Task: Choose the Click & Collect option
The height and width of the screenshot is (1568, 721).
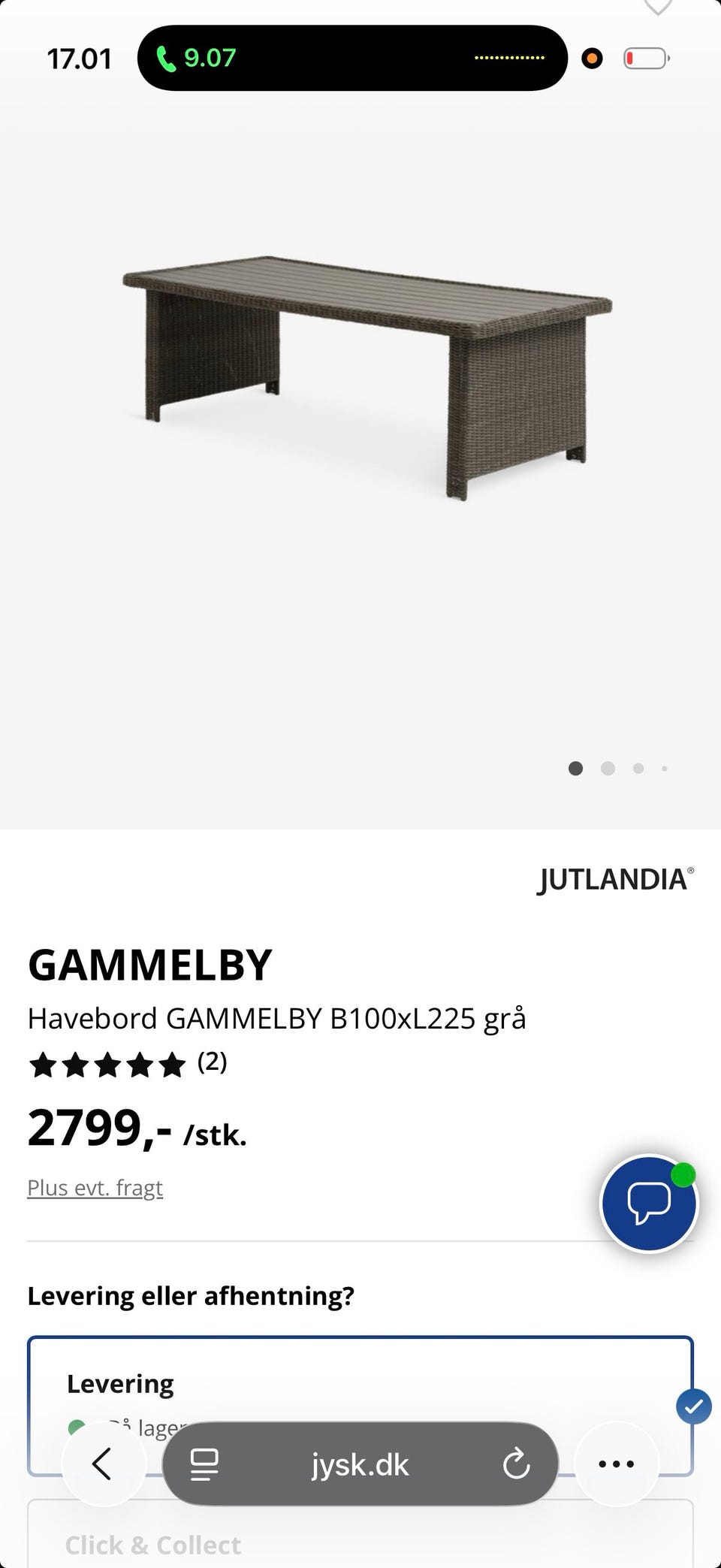Action: coord(152,1544)
